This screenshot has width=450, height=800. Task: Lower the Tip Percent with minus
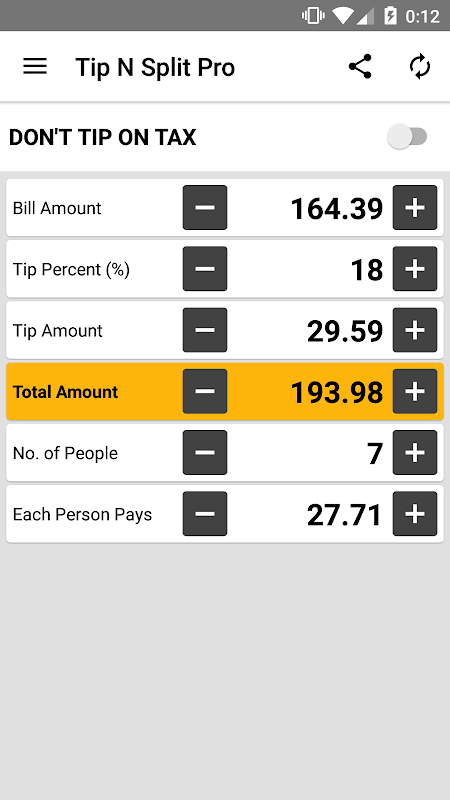click(205, 269)
